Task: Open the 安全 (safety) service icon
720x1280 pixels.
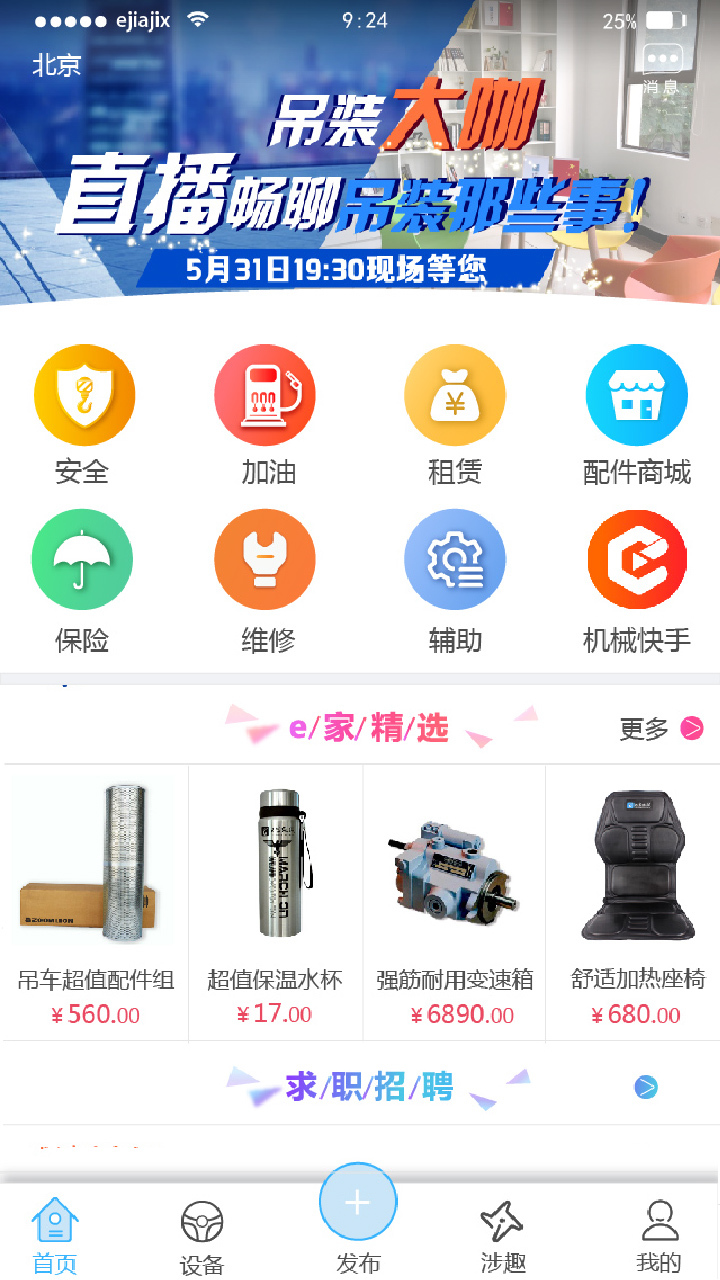Action: pyautogui.click(x=84, y=394)
